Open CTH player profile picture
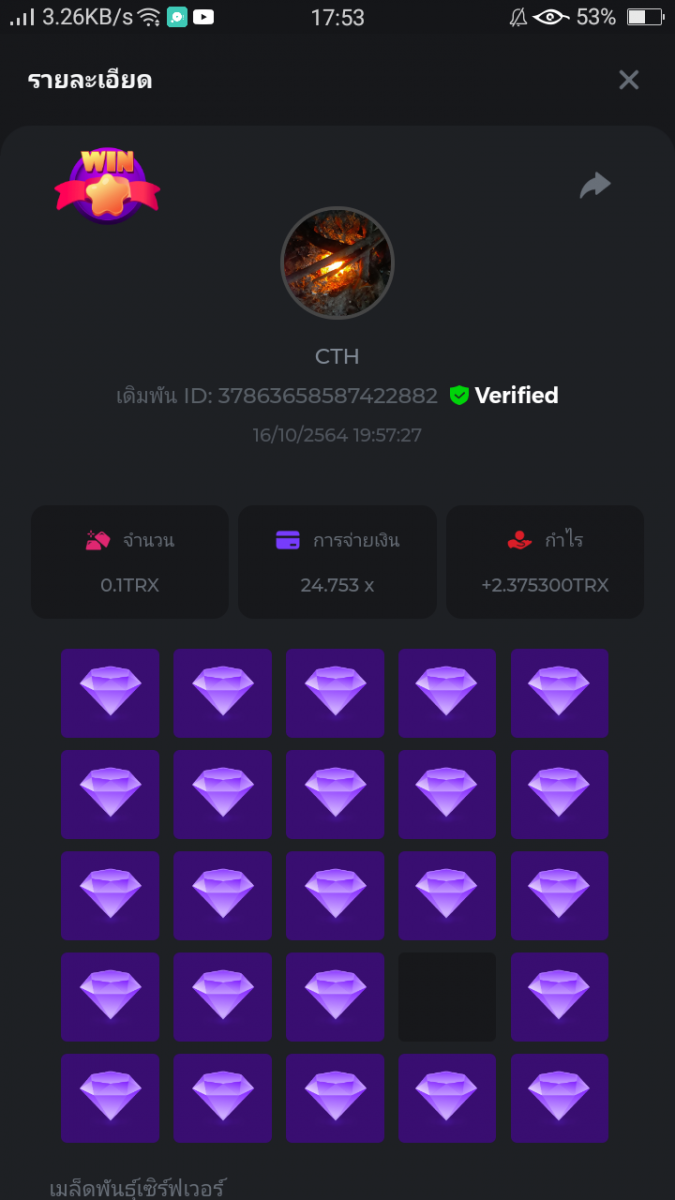This screenshot has width=675, height=1200. (337, 263)
